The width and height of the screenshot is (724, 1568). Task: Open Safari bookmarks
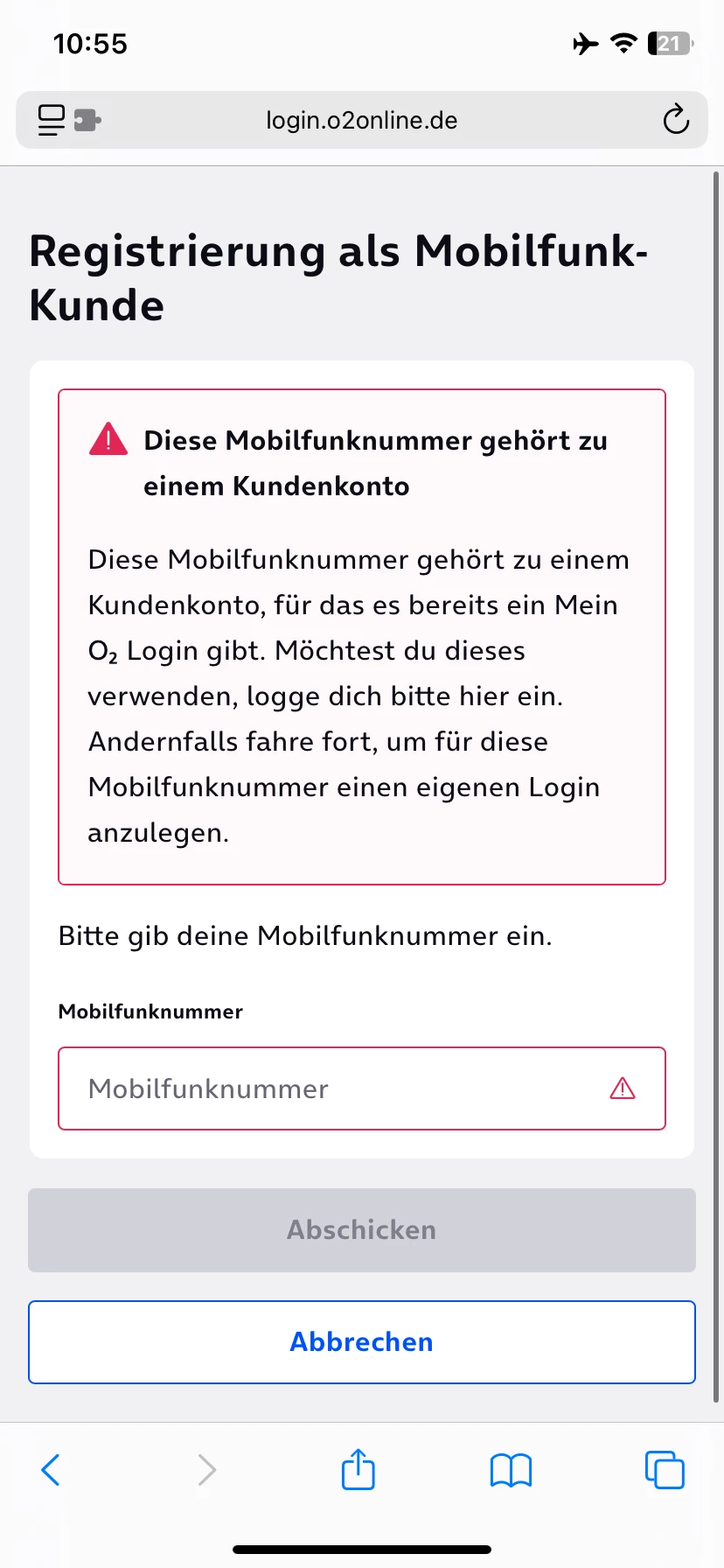coord(512,1470)
